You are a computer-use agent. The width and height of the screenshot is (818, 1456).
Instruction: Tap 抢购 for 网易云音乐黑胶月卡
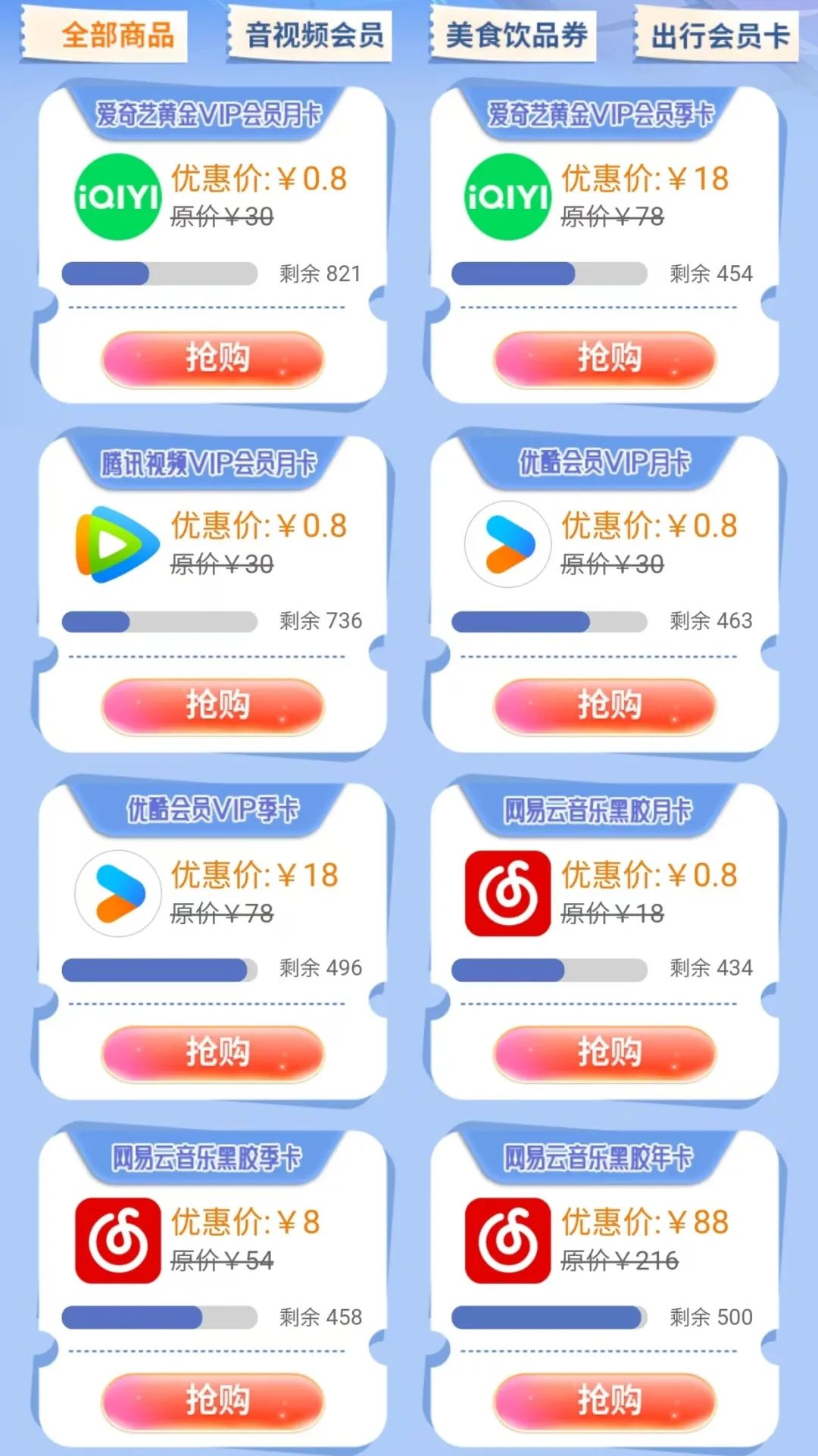point(605,1053)
